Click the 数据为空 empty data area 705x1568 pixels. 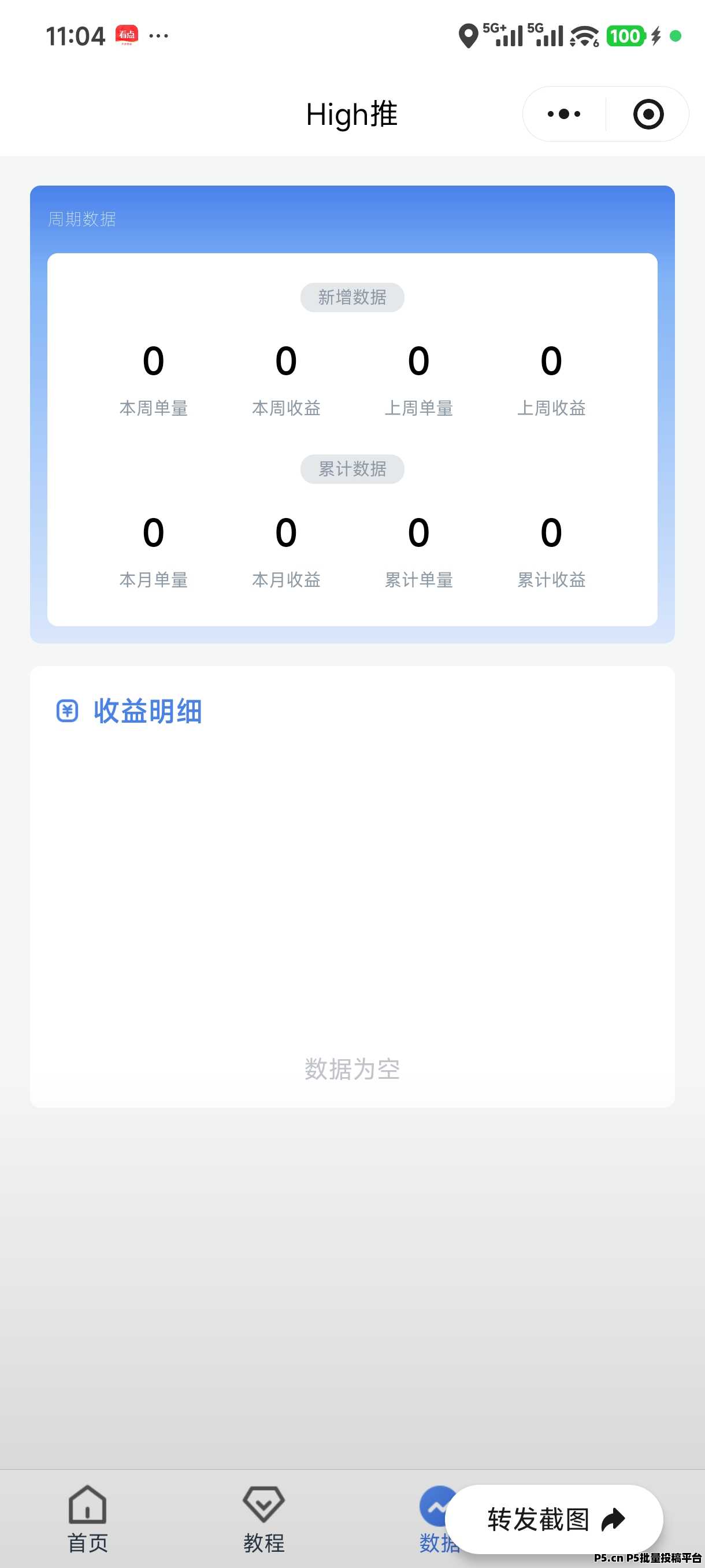(351, 1070)
